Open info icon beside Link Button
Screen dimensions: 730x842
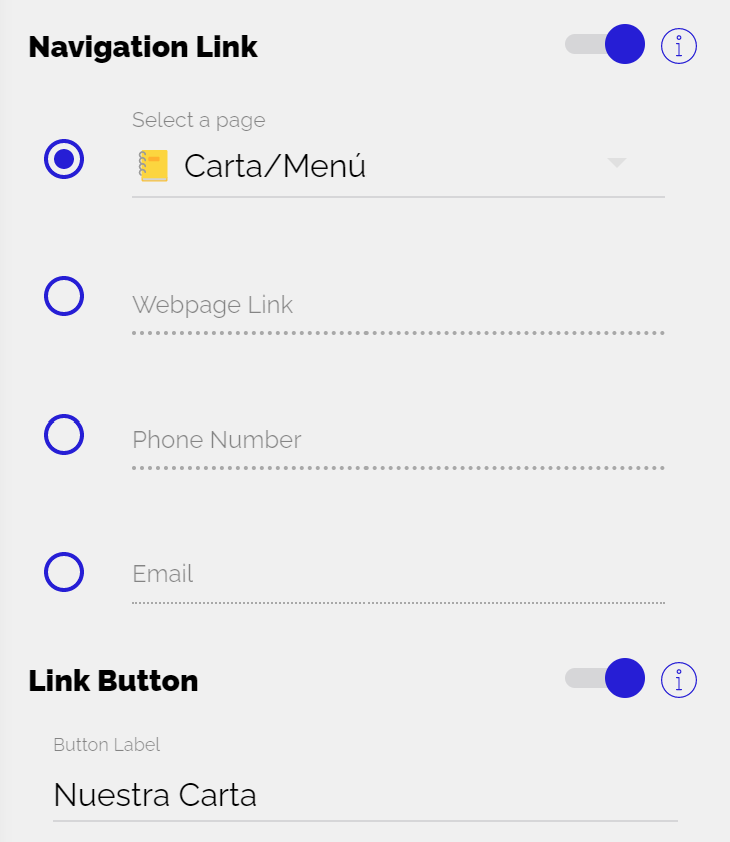tap(679, 680)
